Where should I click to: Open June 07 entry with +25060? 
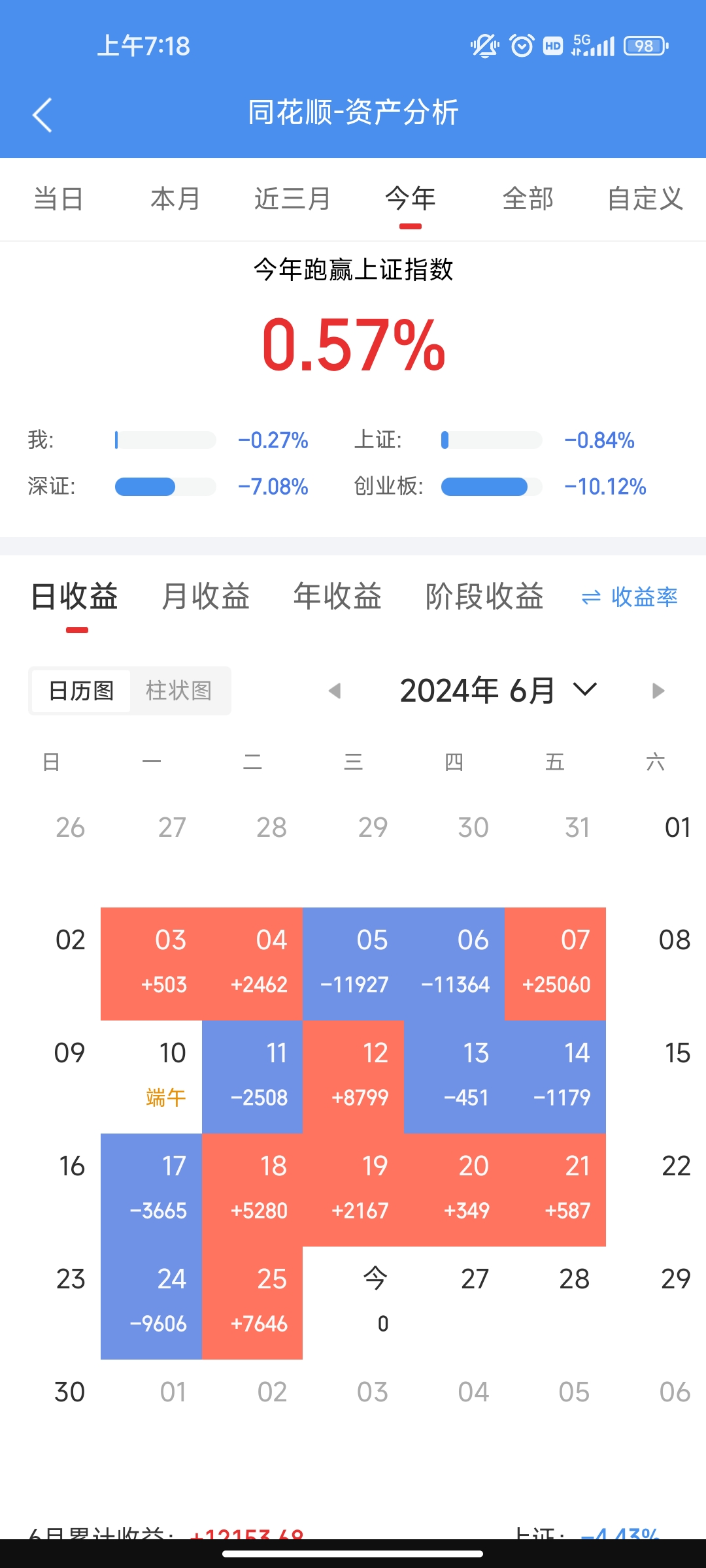tap(555, 964)
